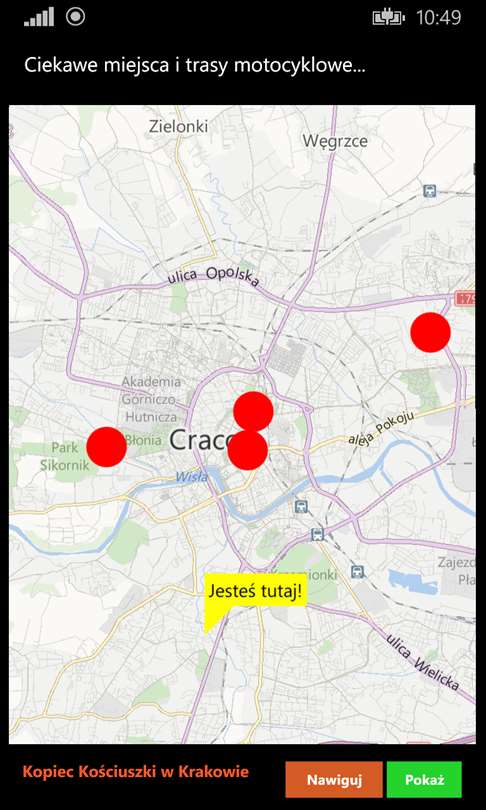Tap the Nawiguj button

[x=334, y=780]
